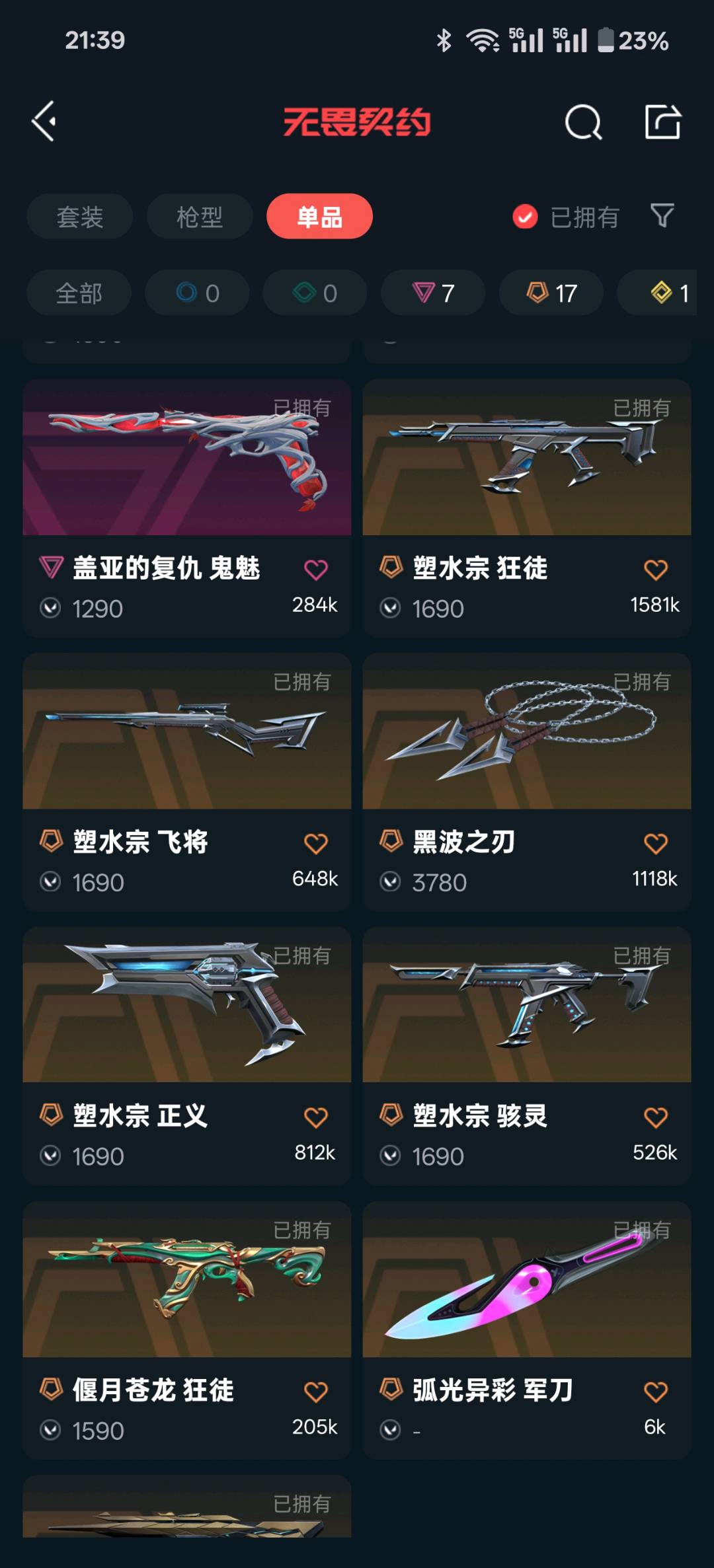Go back using the back arrow
714x1568 pixels.
pos(44,122)
